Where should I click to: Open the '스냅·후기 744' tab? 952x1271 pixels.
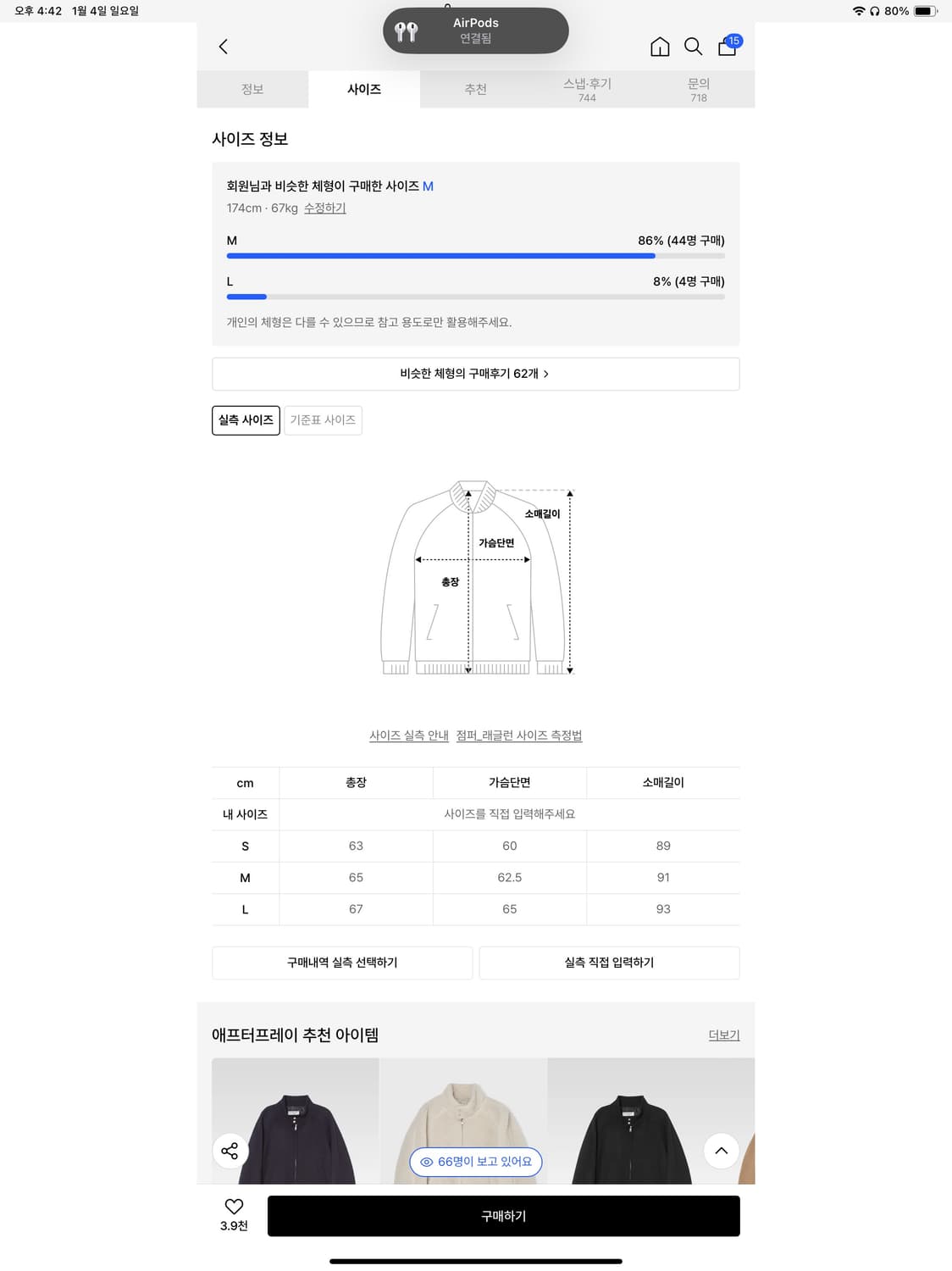587,88
